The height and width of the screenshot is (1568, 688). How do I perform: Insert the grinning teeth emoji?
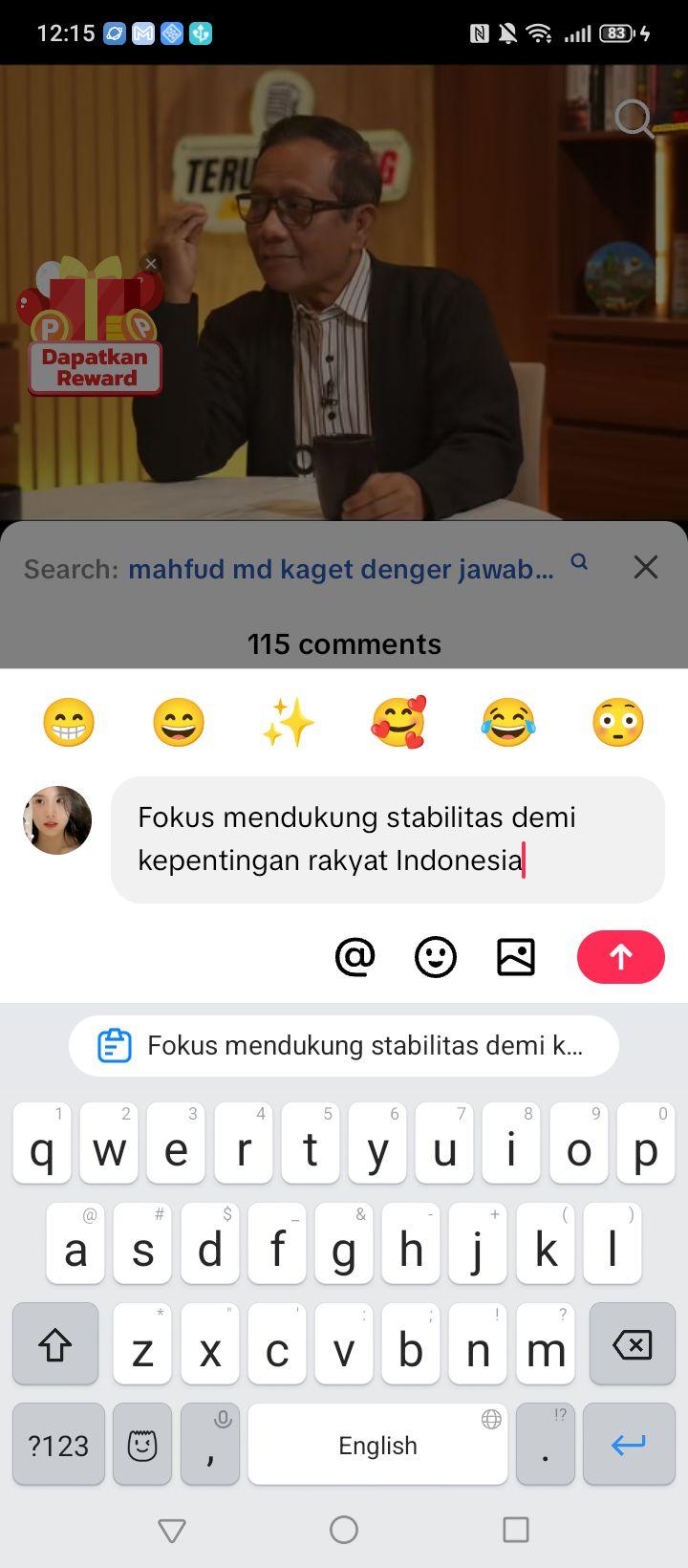point(69,722)
